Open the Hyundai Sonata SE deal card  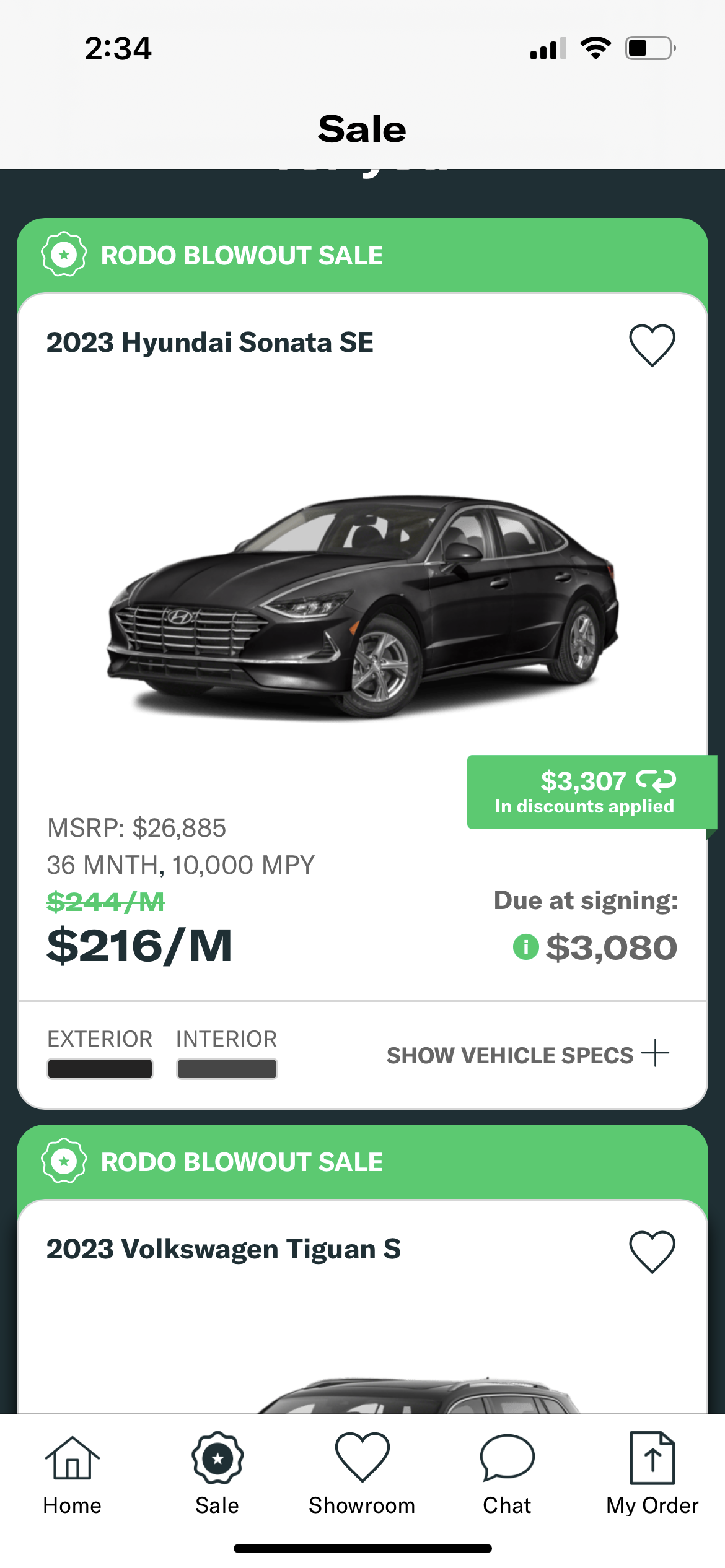click(362, 607)
